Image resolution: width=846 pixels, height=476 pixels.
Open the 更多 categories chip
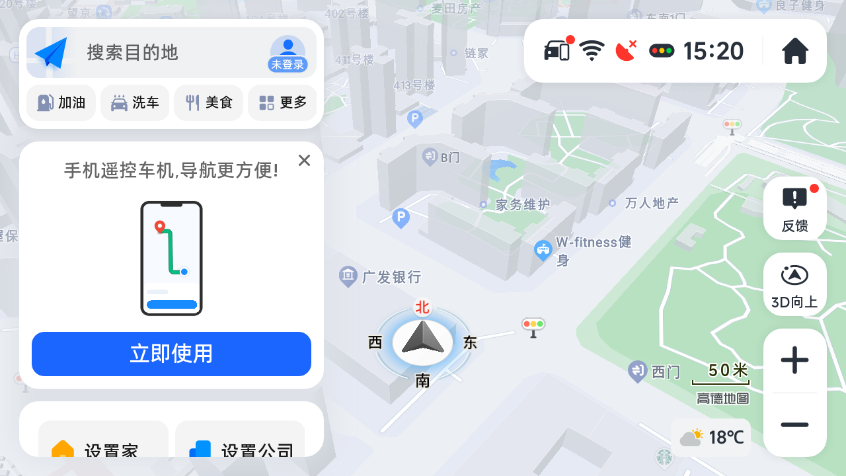[x=282, y=103]
